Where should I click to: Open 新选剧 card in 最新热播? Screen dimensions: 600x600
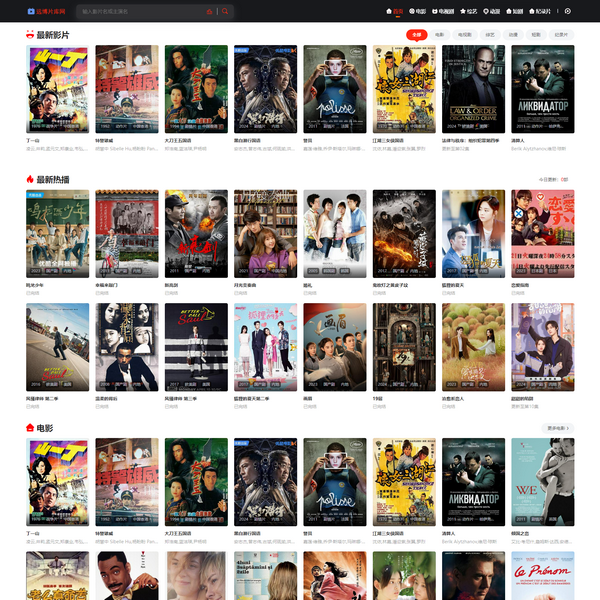tap(196, 233)
